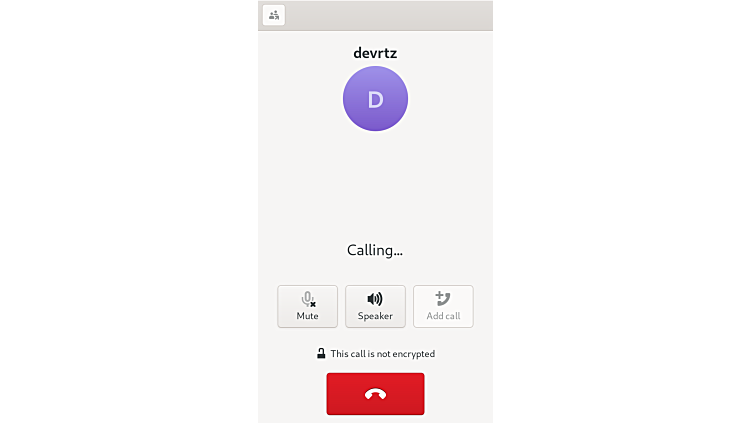The height and width of the screenshot is (423, 752).
Task: Hang up the call to devrtz
Action: (x=375, y=394)
